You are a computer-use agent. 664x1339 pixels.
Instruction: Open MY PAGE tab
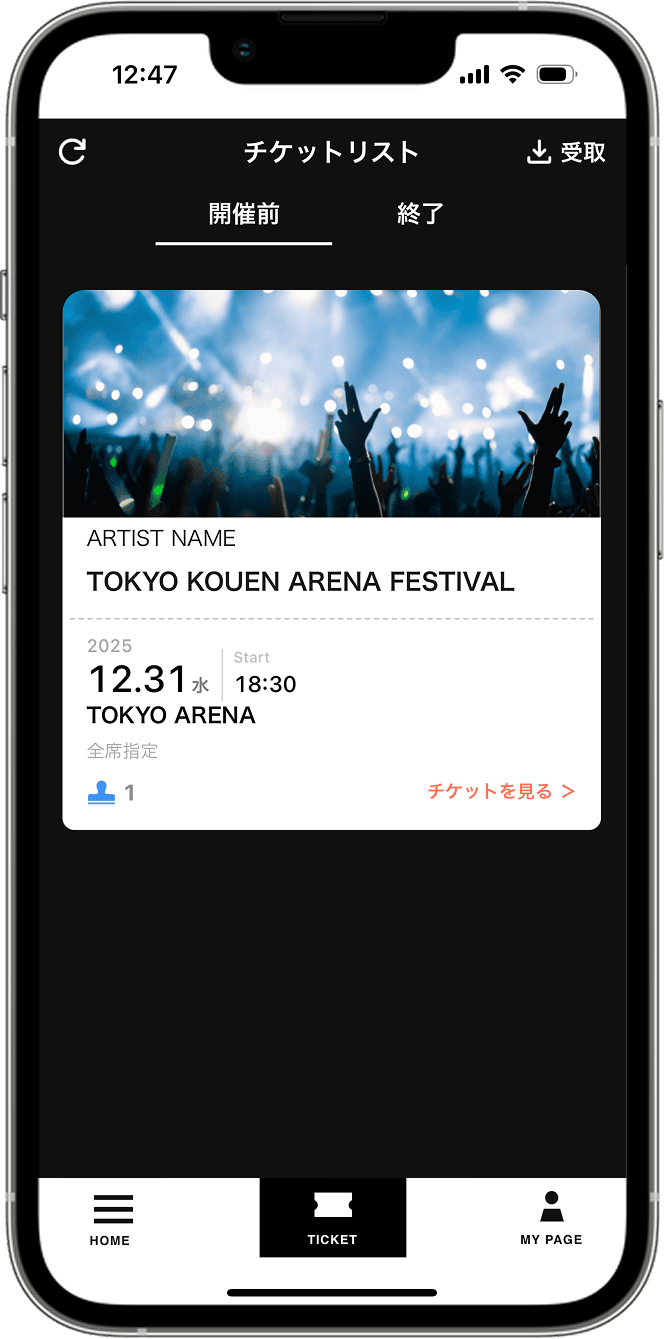(551, 1218)
